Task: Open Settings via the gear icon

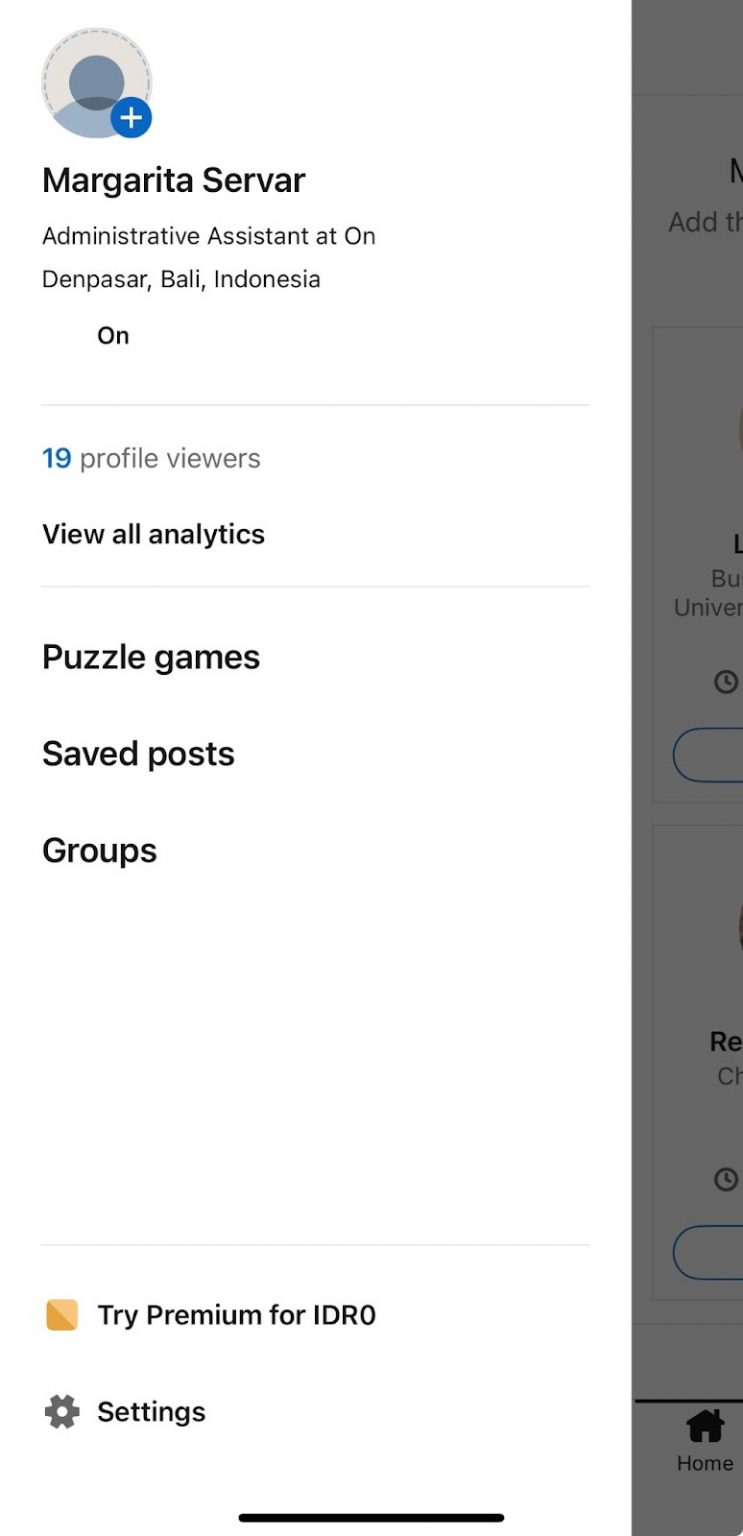Action: tap(61, 1411)
